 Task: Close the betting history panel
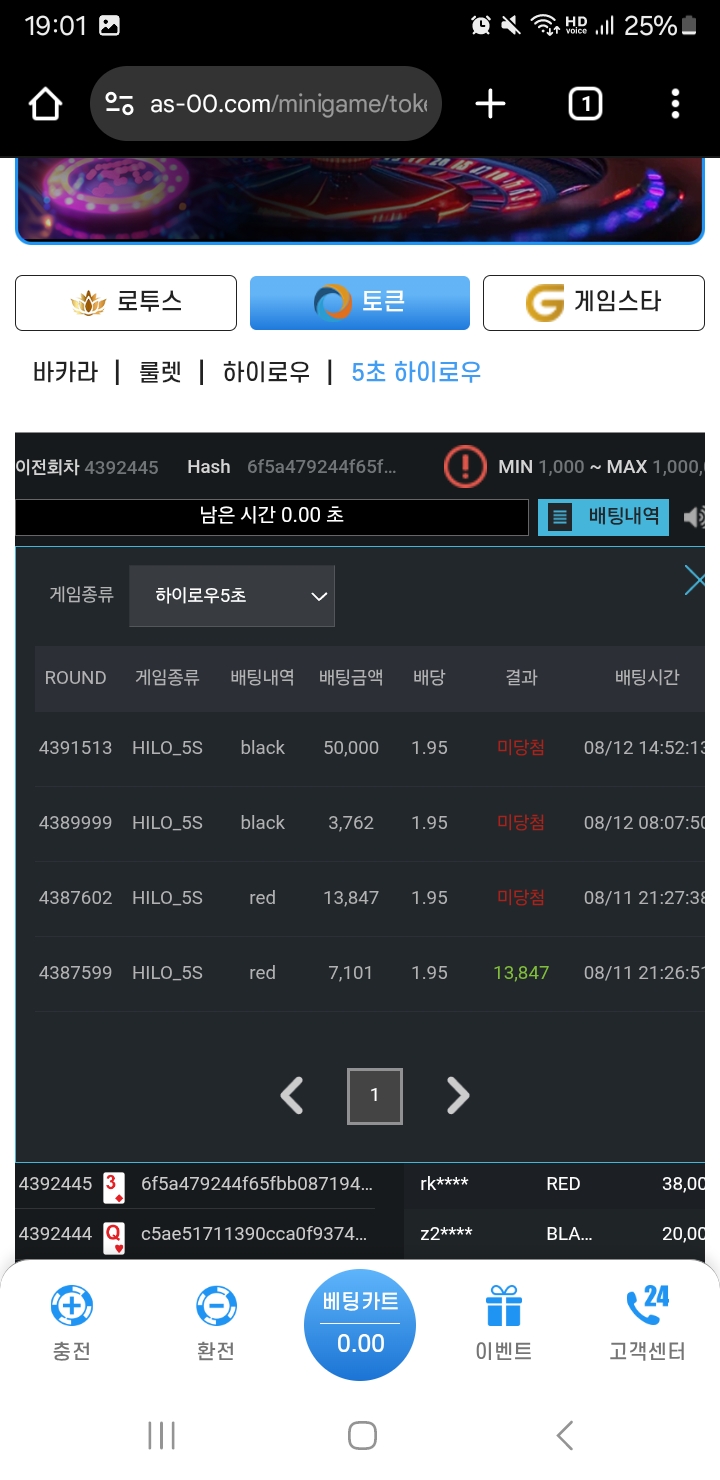(694, 580)
